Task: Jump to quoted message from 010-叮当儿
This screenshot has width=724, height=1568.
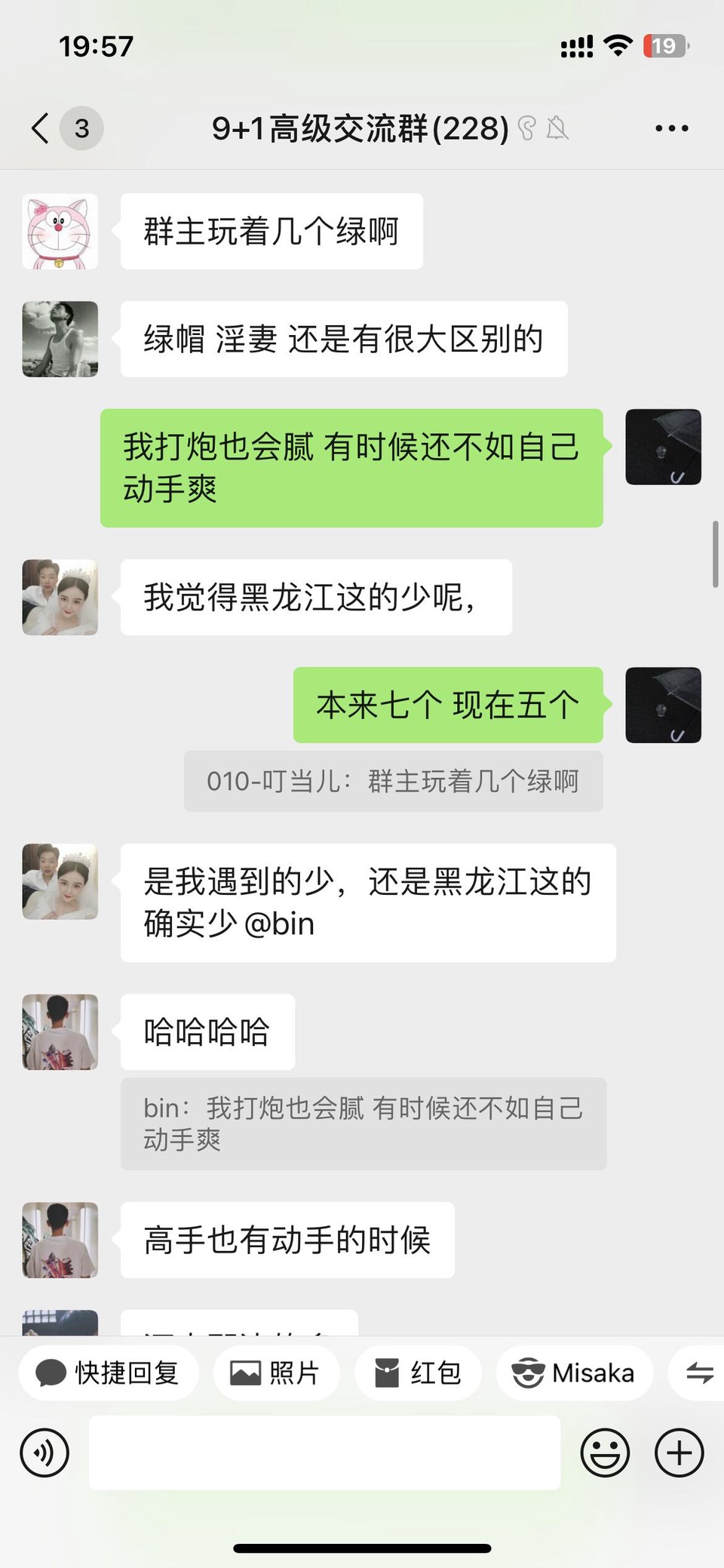Action: tap(393, 781)
